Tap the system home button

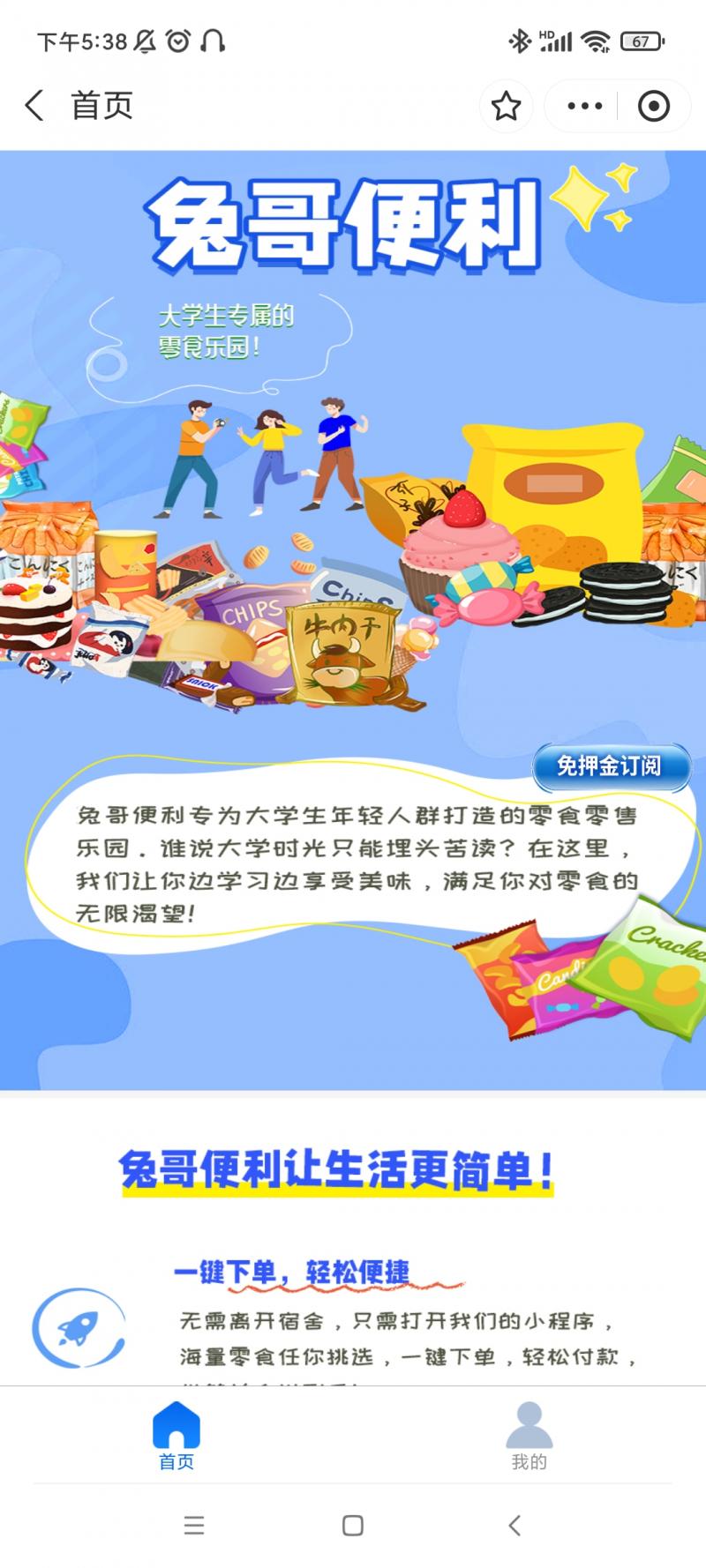coord(353,1525)
